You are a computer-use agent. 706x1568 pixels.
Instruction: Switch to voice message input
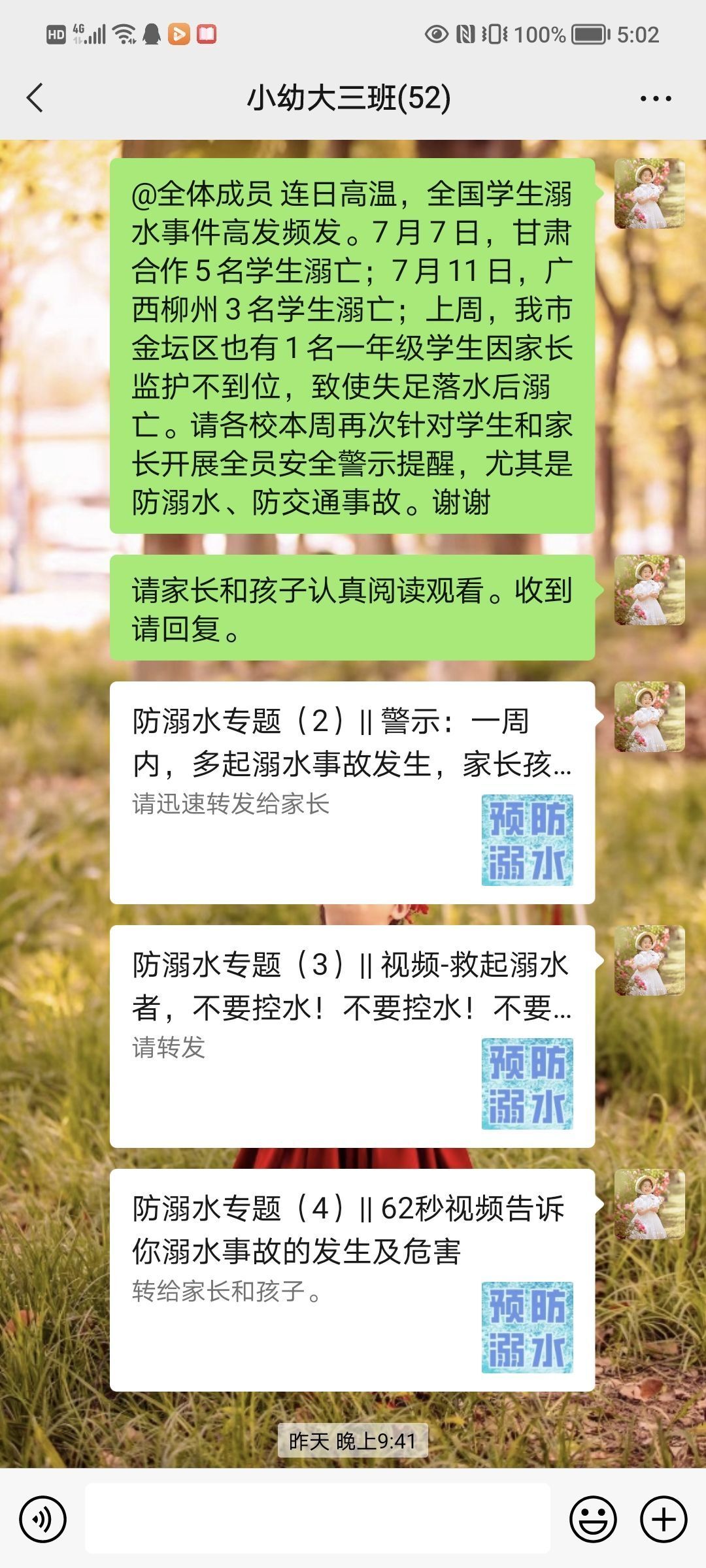click(x=42, y=1520)
